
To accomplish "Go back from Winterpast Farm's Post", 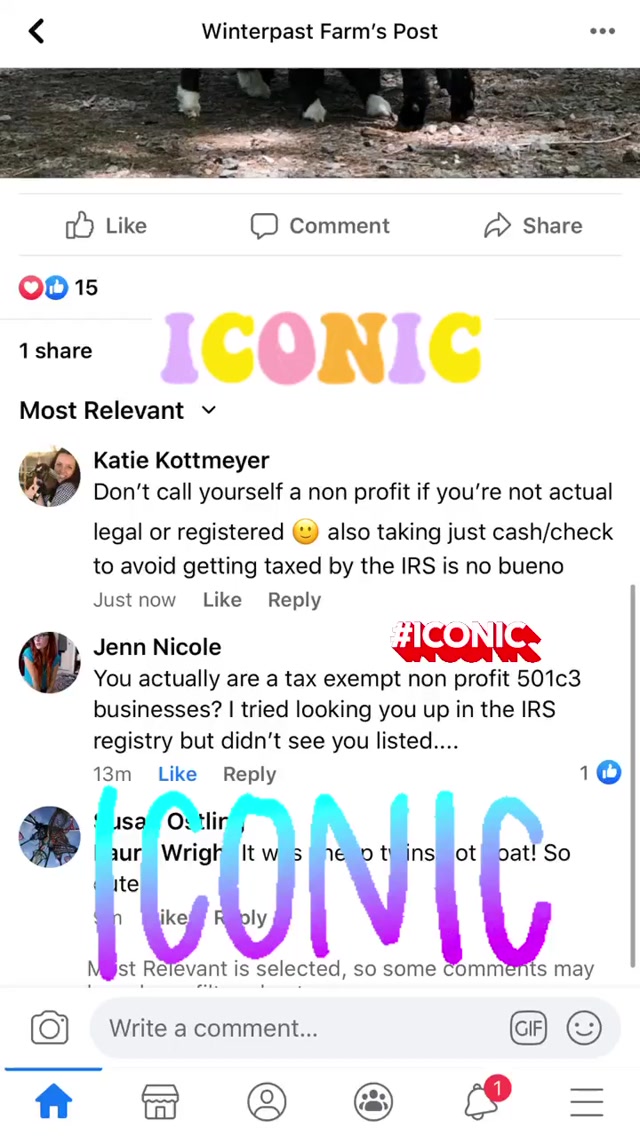I will pyautogui.click(x=37, y=31).
